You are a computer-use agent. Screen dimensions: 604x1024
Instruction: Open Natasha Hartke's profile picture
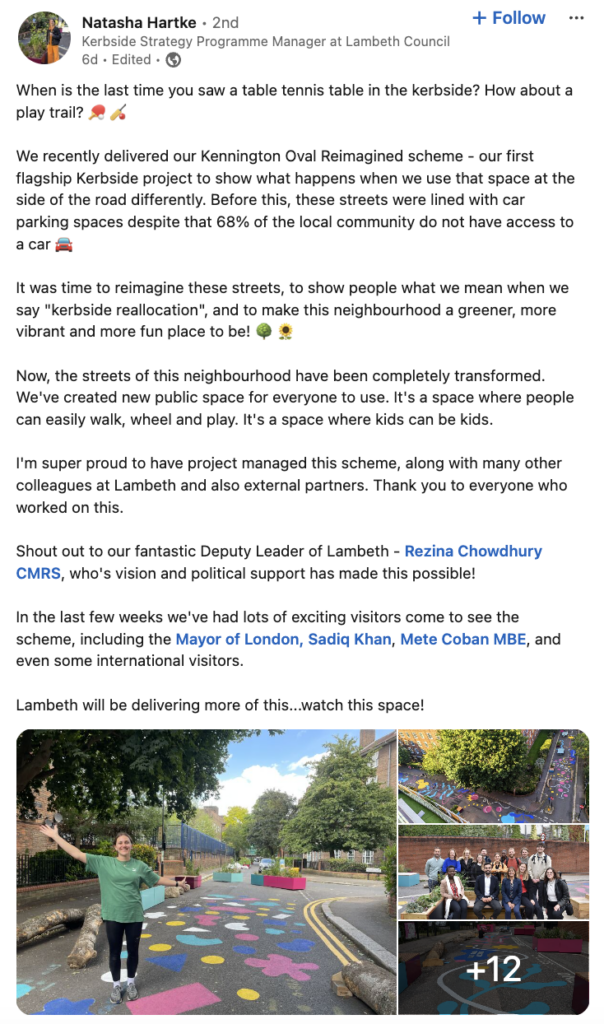click(x=44, y=38)
